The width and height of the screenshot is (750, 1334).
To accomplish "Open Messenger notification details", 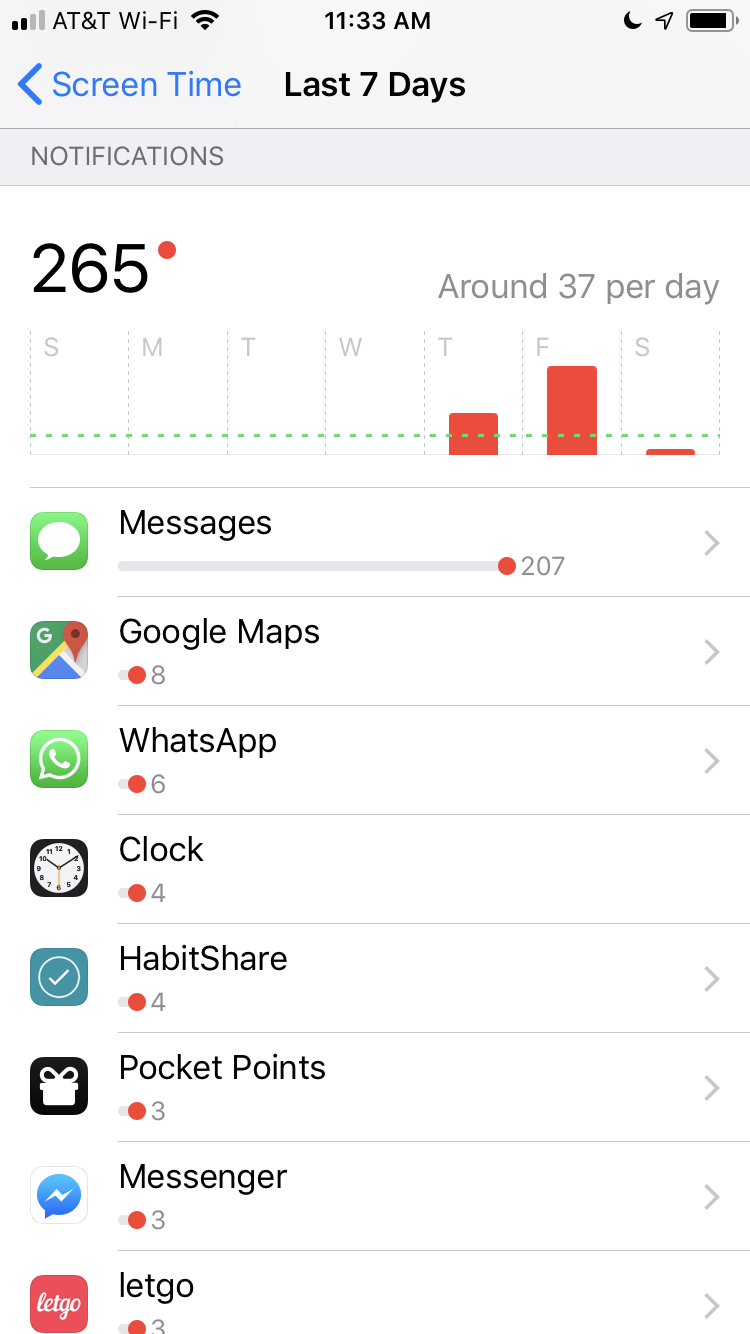I will click(x=375, y=1197).
